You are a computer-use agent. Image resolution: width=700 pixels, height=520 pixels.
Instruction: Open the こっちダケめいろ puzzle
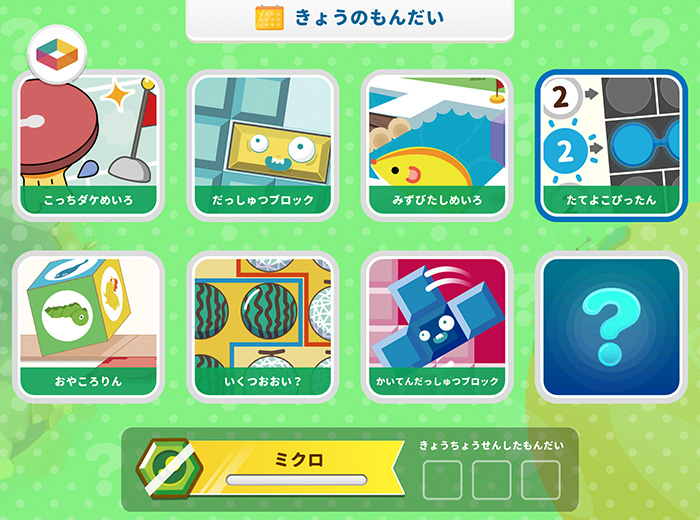(x=89, y=144)
